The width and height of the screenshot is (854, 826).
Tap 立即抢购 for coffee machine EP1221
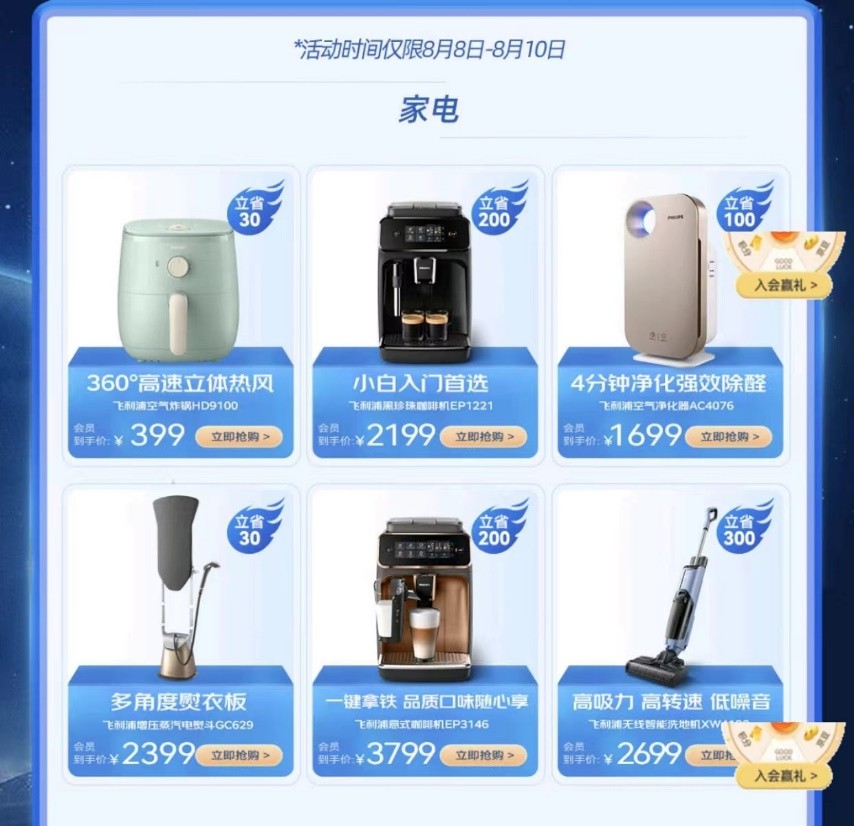[x=485, y=437]
